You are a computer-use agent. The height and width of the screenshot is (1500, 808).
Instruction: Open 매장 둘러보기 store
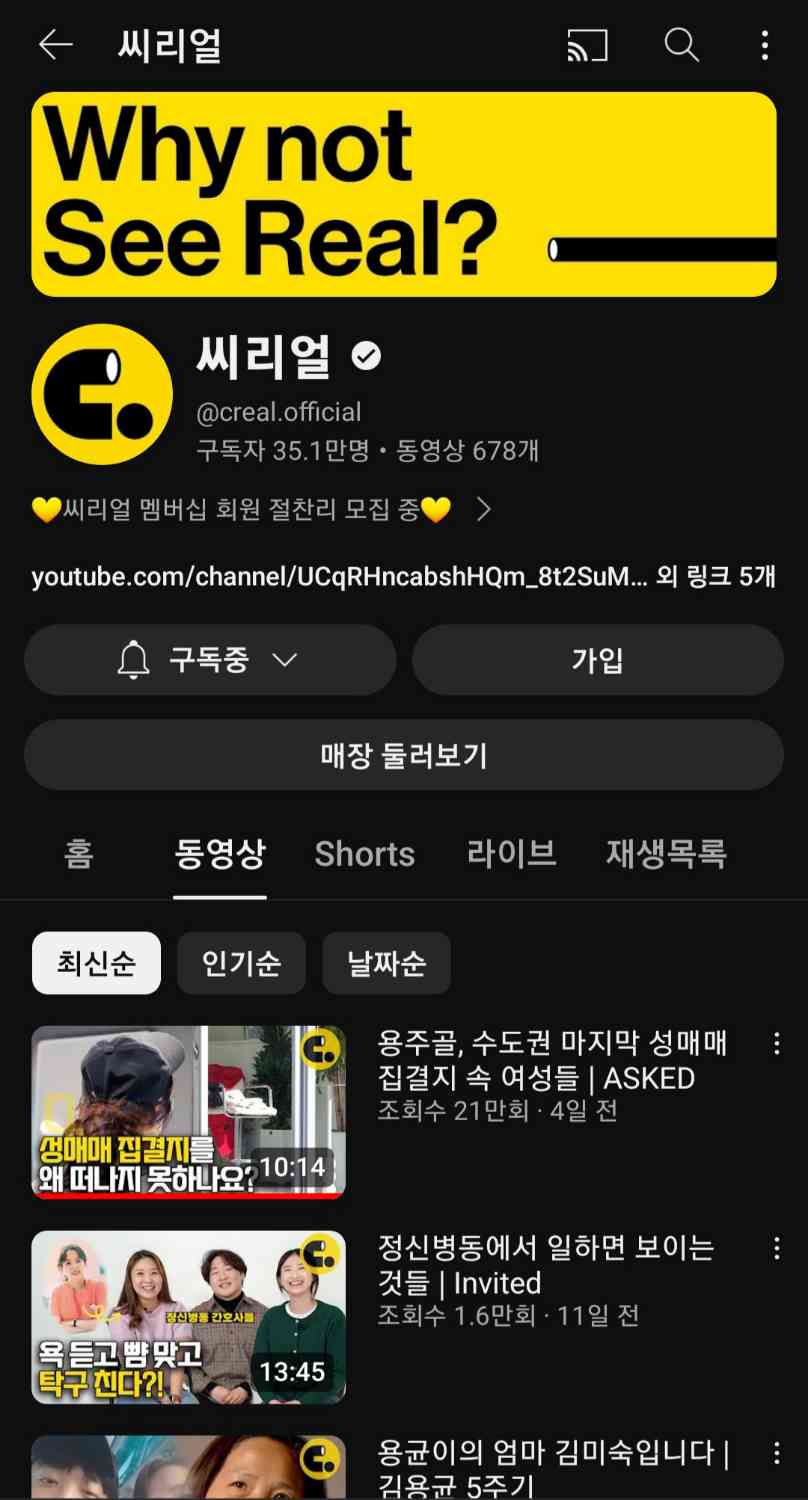coord(403,755)
